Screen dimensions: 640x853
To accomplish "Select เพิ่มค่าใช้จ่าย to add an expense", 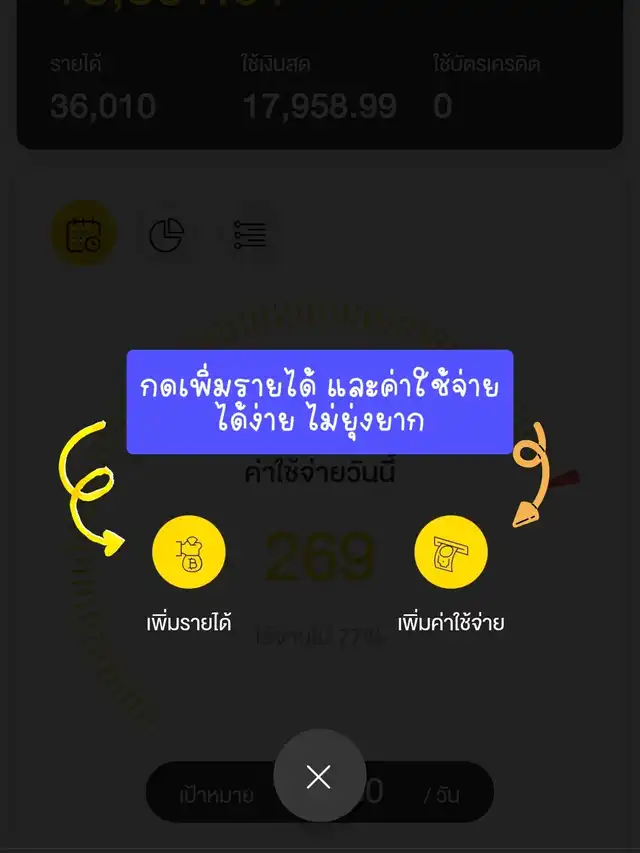I will (x=451, y=552).
